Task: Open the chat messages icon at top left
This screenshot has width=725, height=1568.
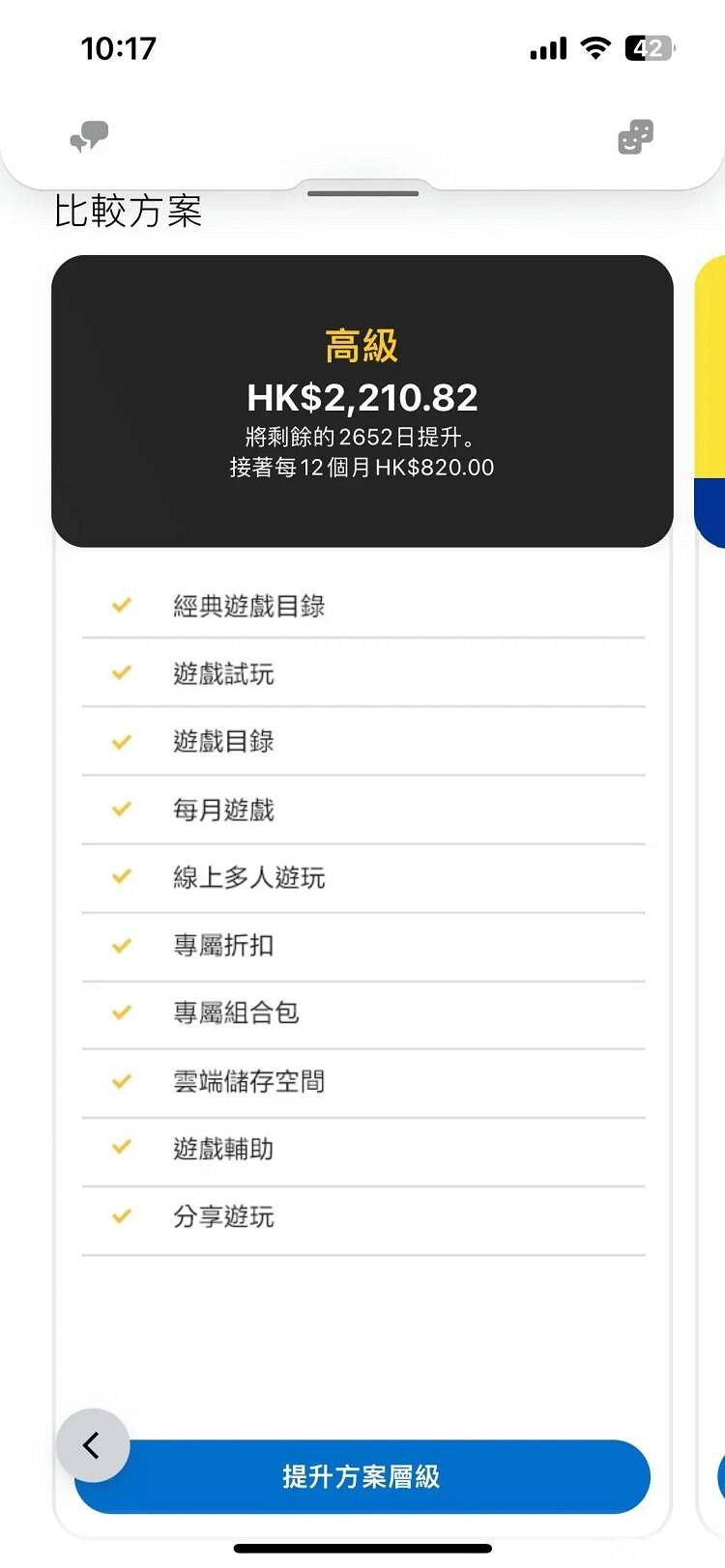Action: tap(90, 138)
